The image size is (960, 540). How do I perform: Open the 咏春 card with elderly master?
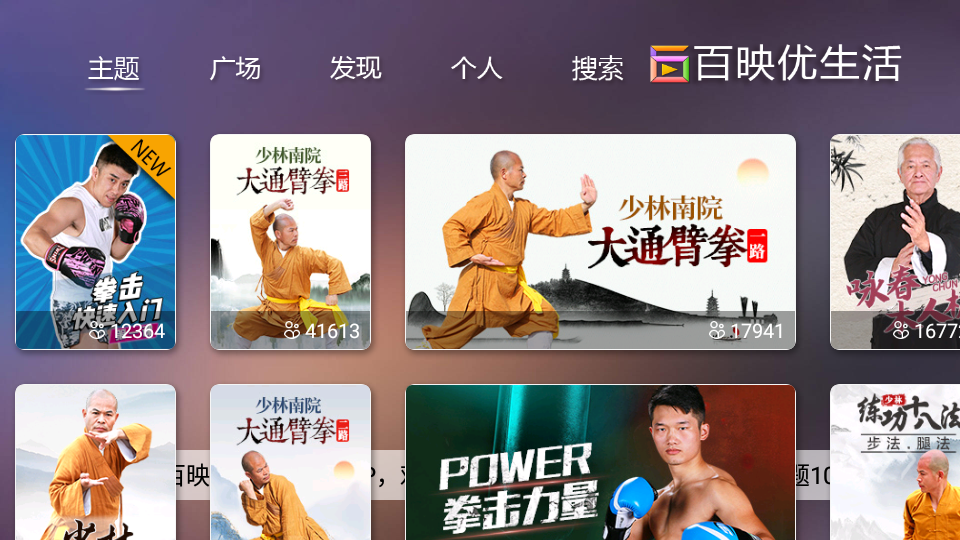click(x=894, y=242)
